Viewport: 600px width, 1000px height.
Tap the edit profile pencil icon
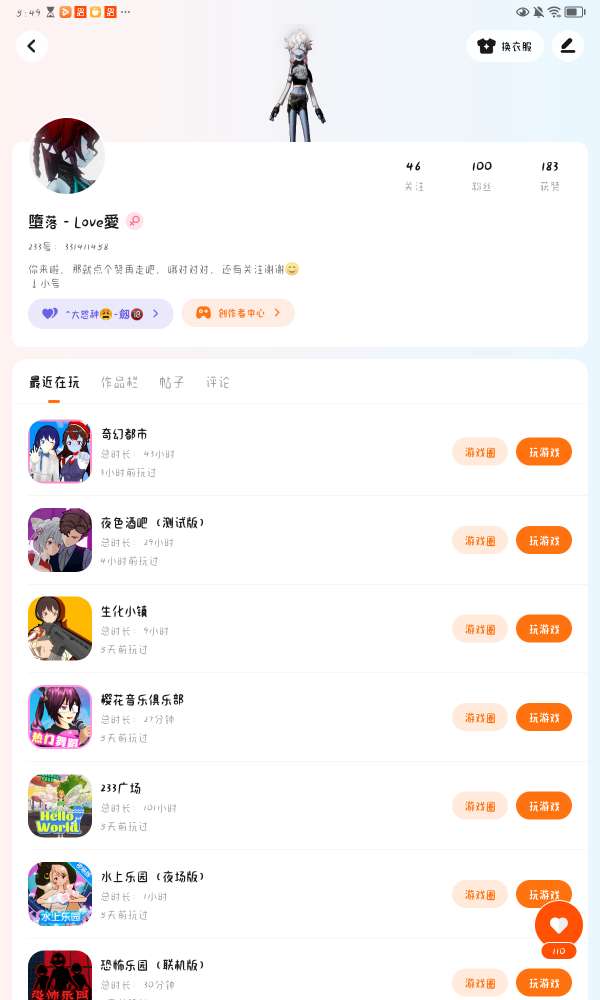click(567, 46)
